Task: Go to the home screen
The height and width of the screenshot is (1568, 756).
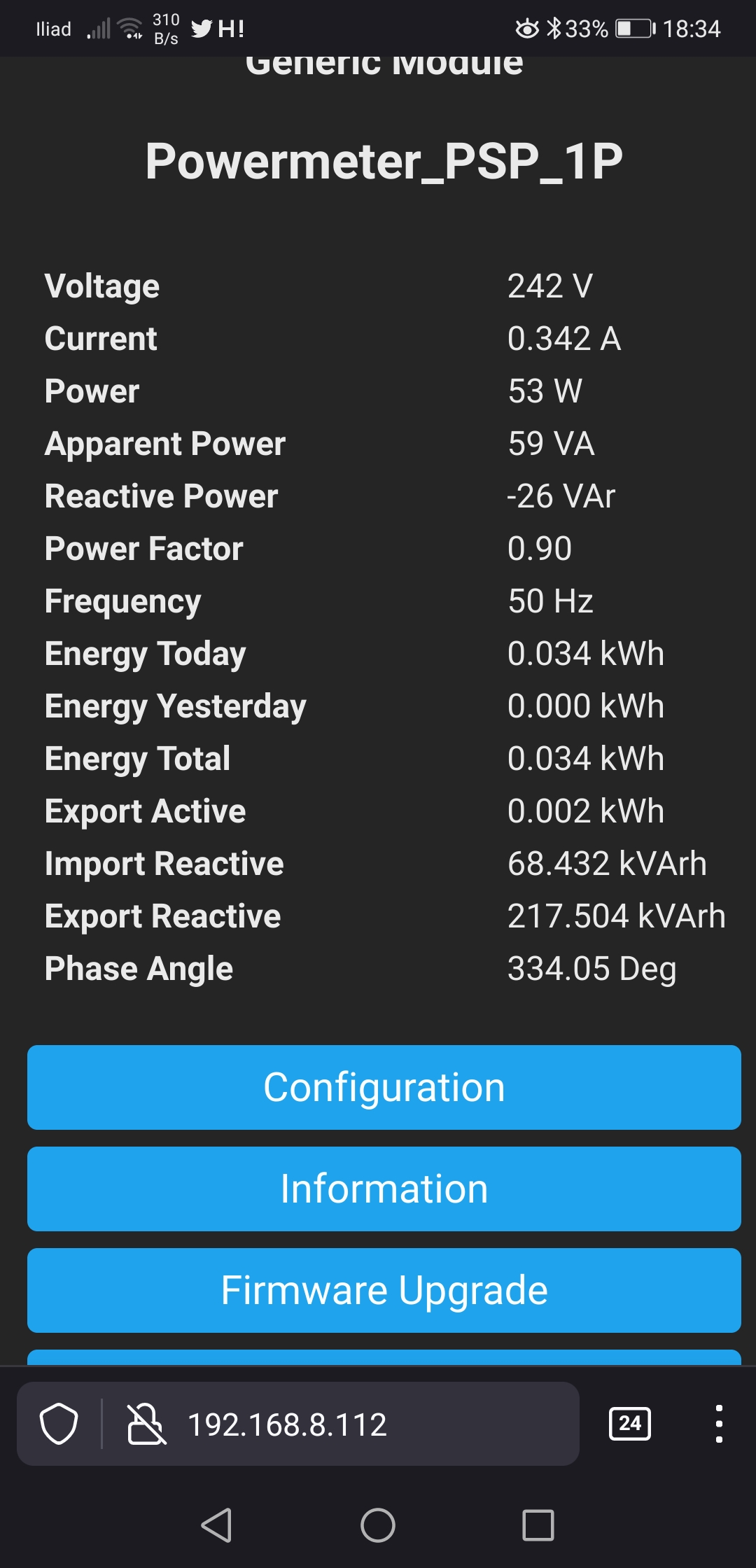Action: coord(378,1525)
